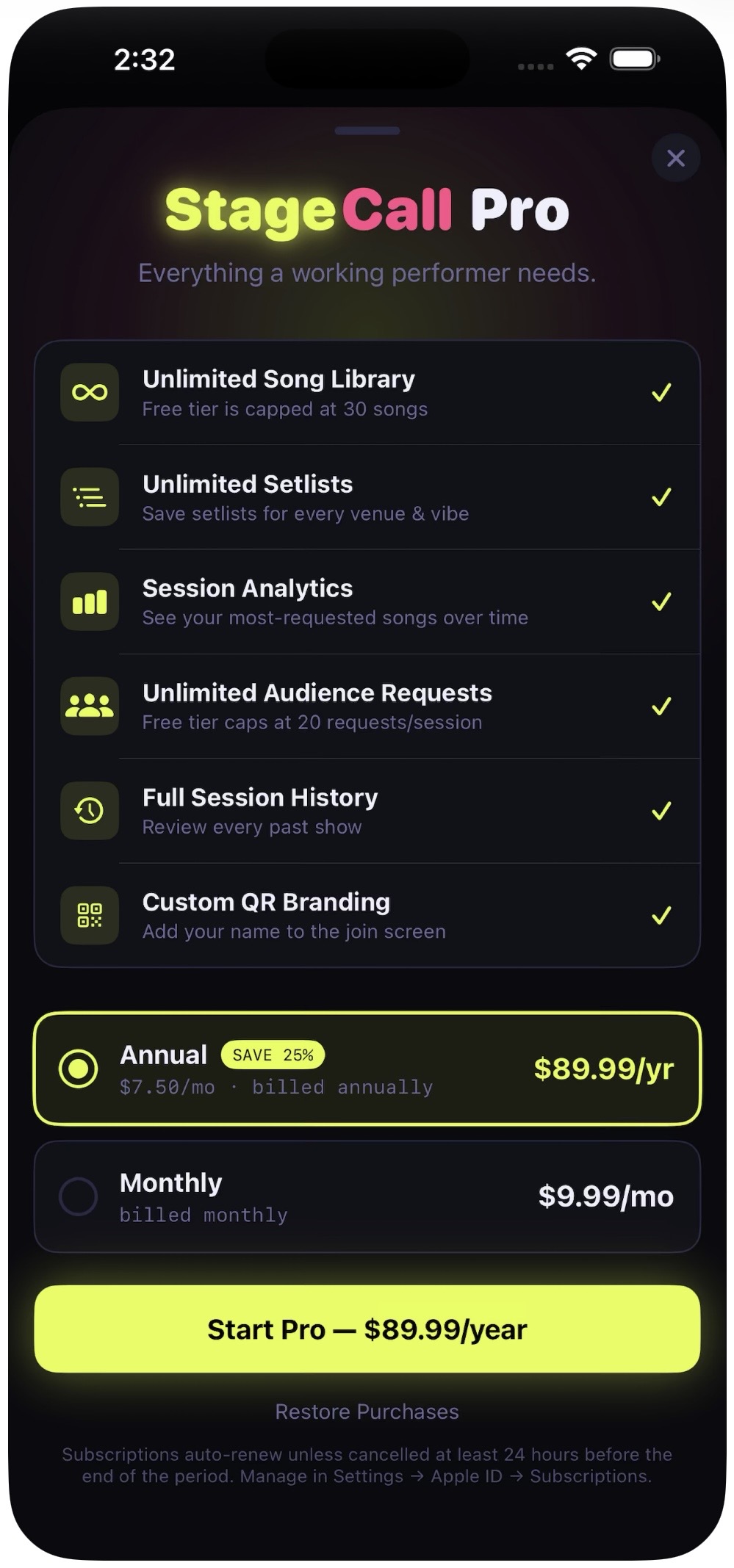Tap Restore Purchases
This screenshot has height=1568, width=734.
367,1412
